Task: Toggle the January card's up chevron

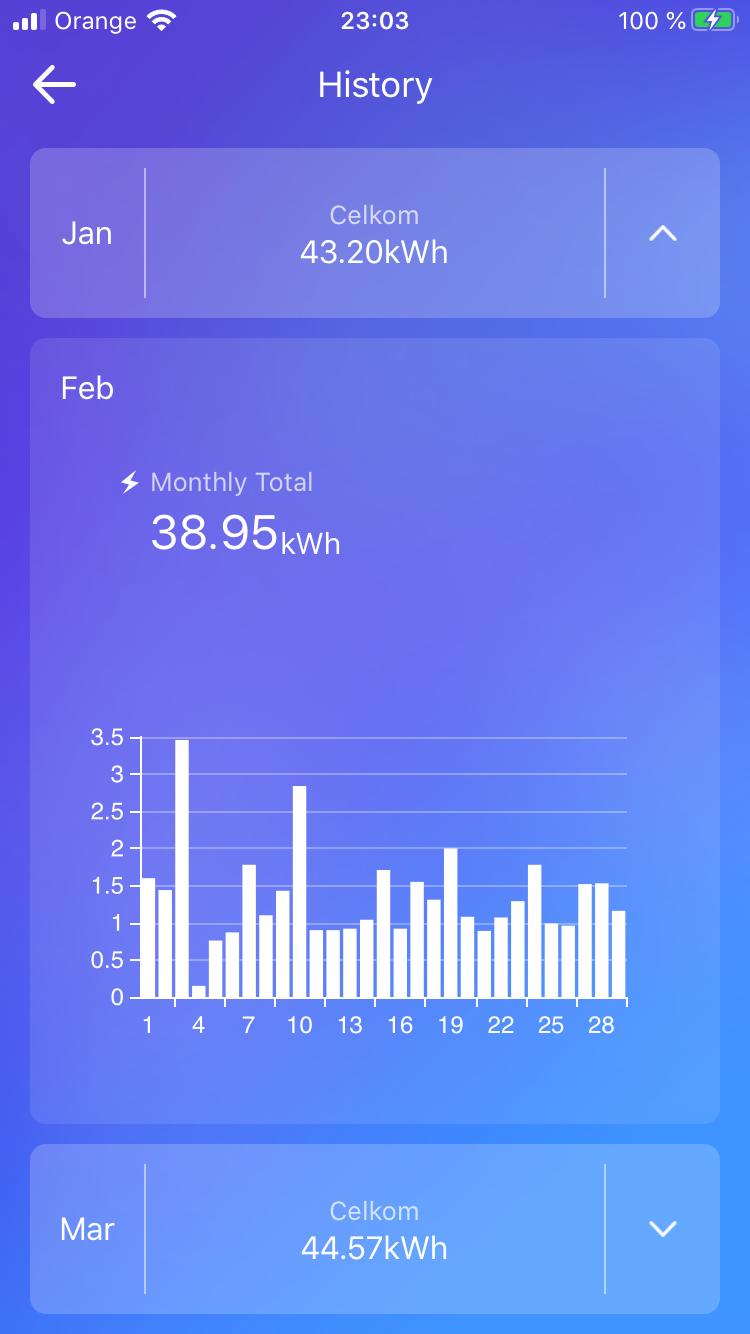Action: pos(663,233)
